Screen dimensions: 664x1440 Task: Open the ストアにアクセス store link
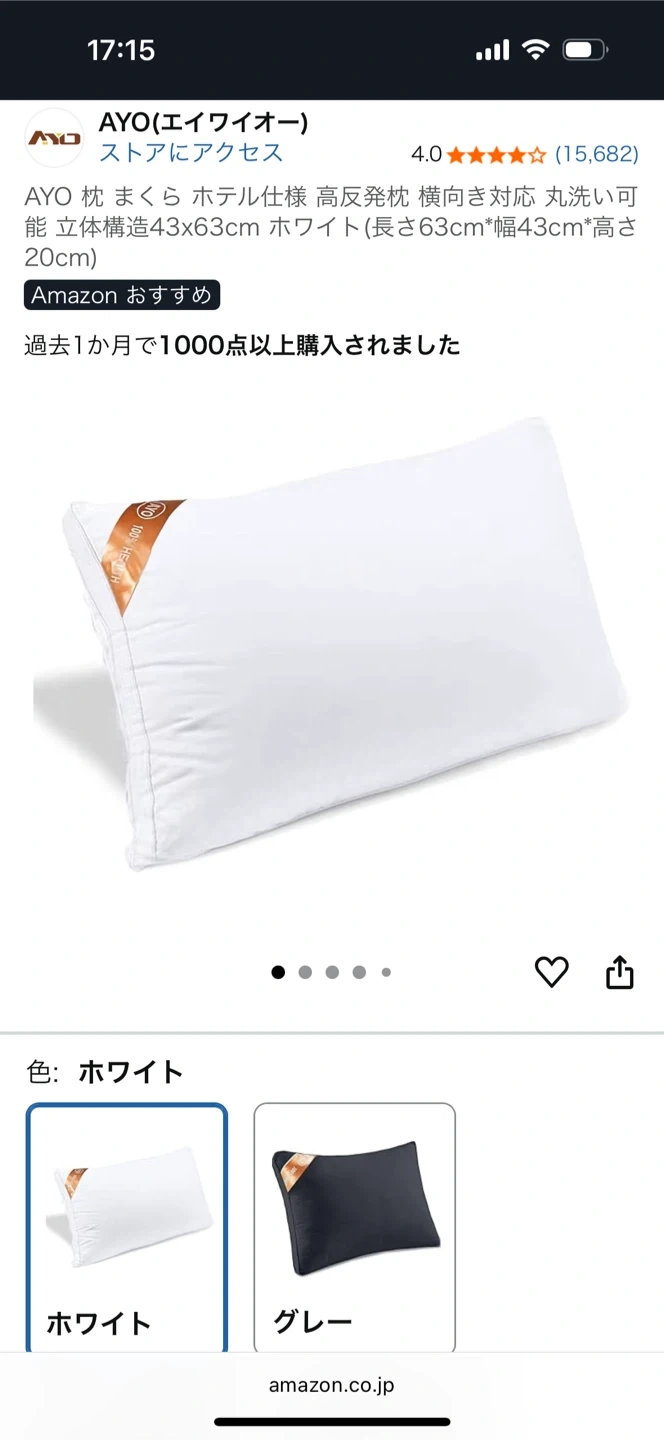tap(191, 153)
